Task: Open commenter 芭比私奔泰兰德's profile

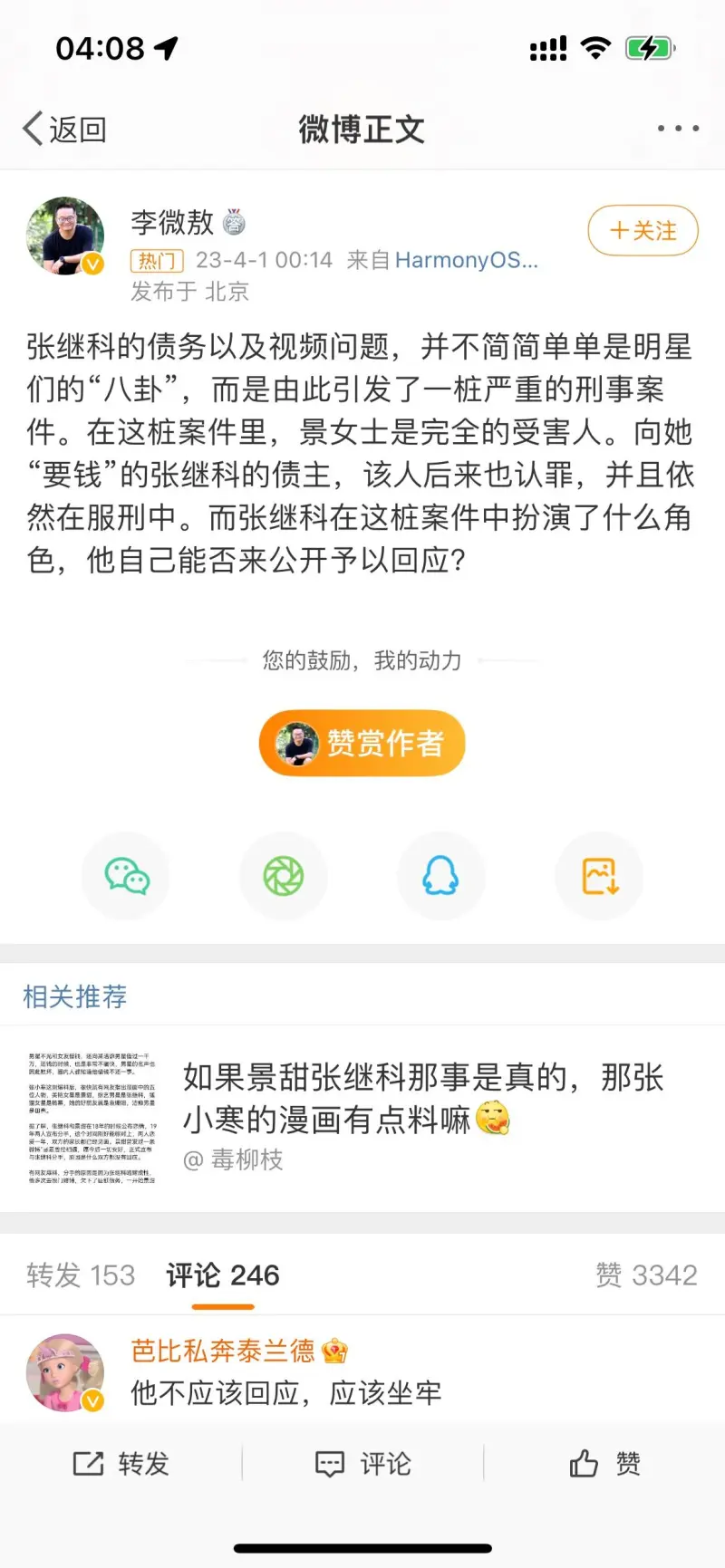Action: coord(65,1372)
